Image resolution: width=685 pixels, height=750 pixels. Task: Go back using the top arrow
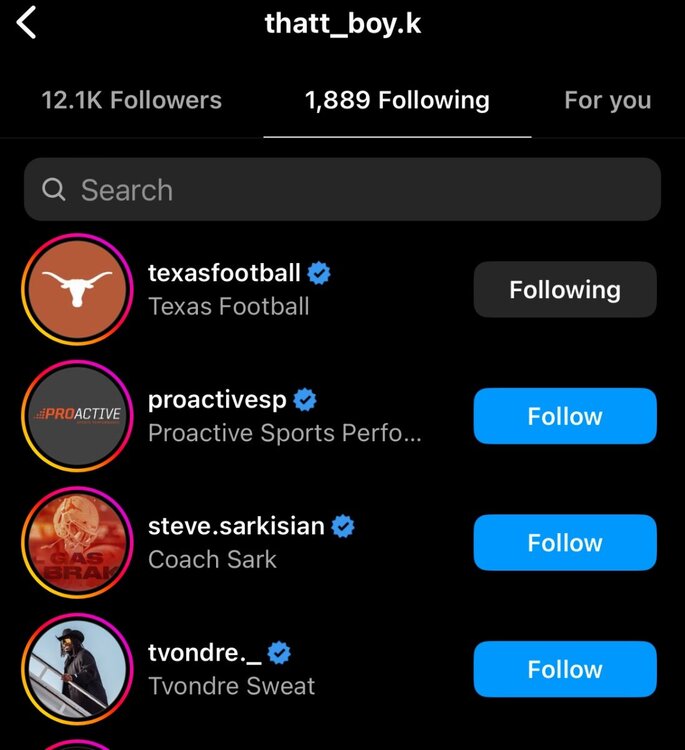27,22
